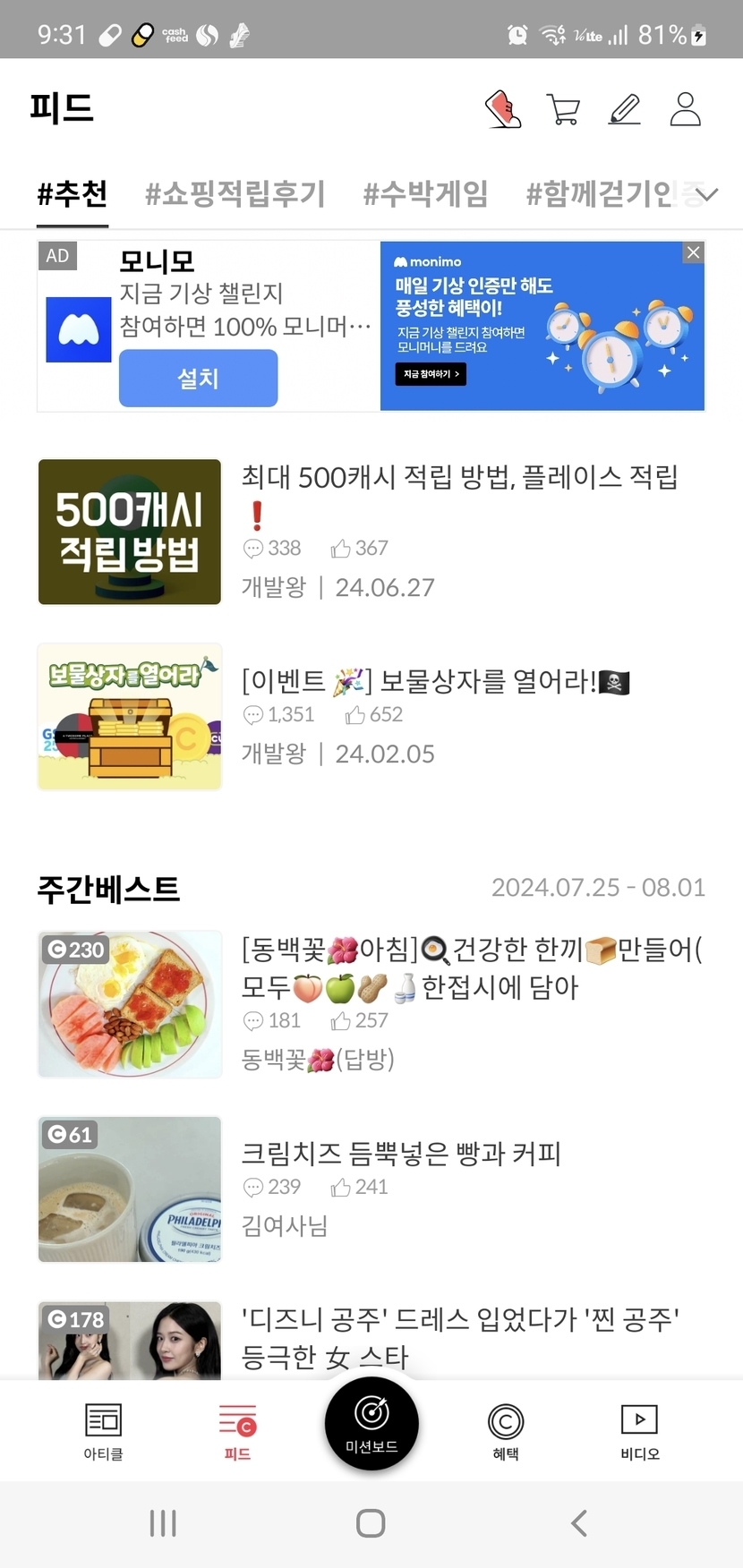Open the 비디오 tab
The width and height of the screenshot is (743, 1568).
coord(639,1431)
